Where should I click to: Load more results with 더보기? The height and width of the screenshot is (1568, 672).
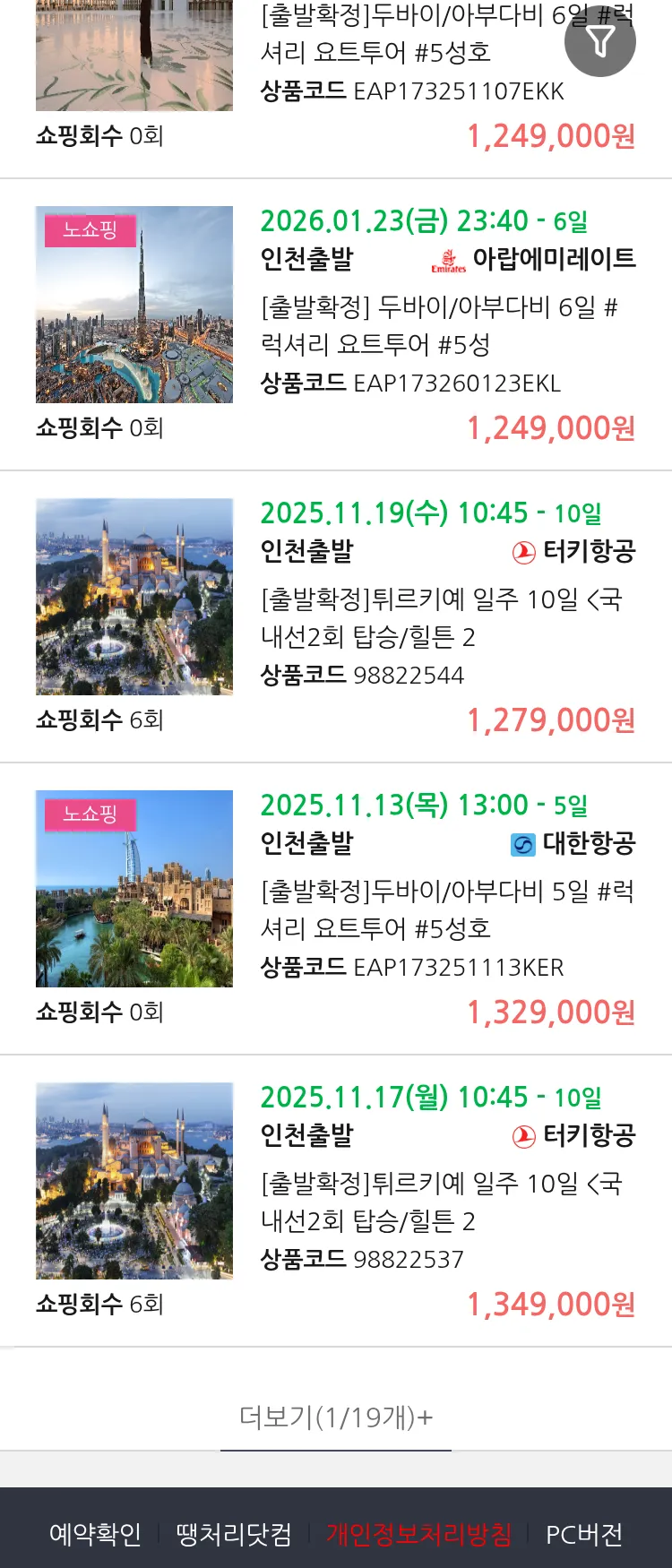(336, 1417)
